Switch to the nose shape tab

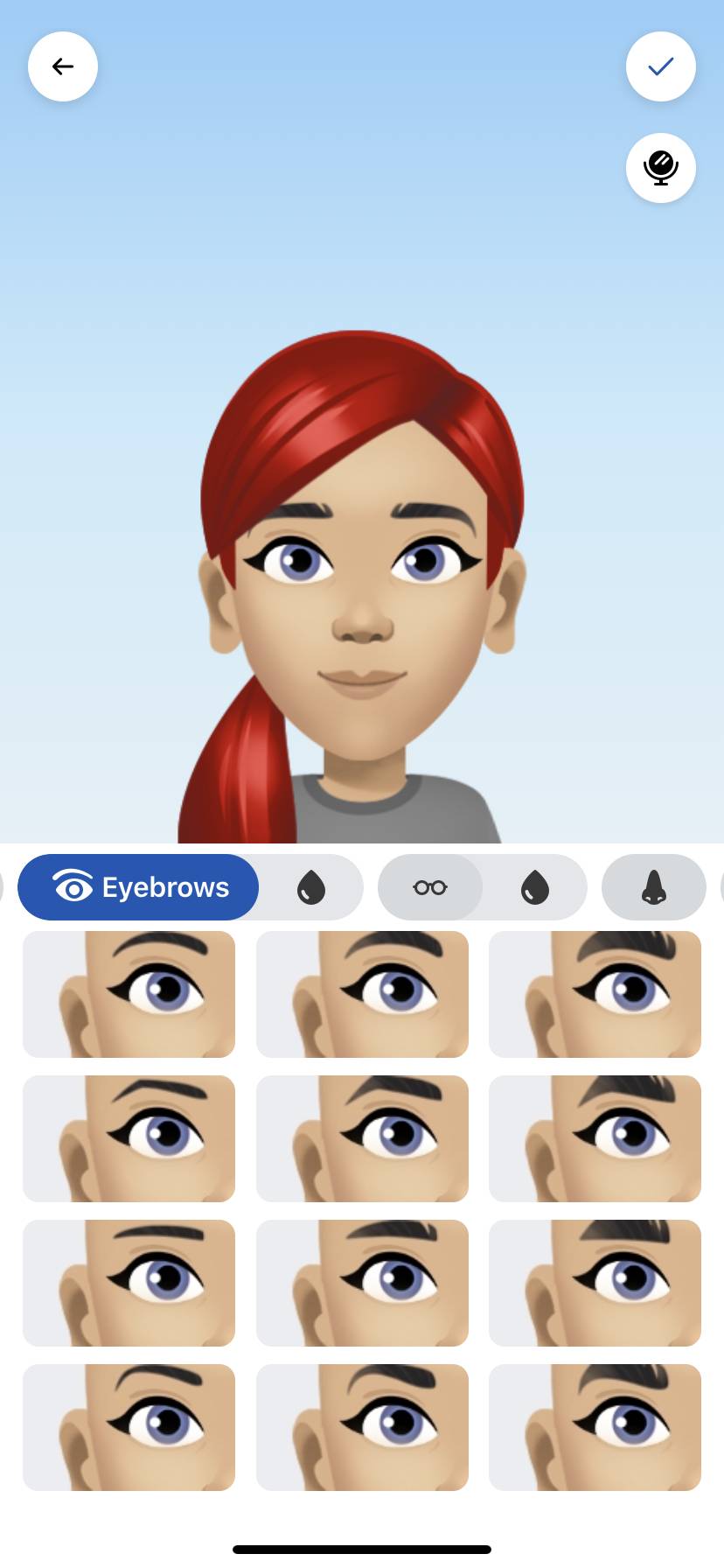(x=654, y=887)
